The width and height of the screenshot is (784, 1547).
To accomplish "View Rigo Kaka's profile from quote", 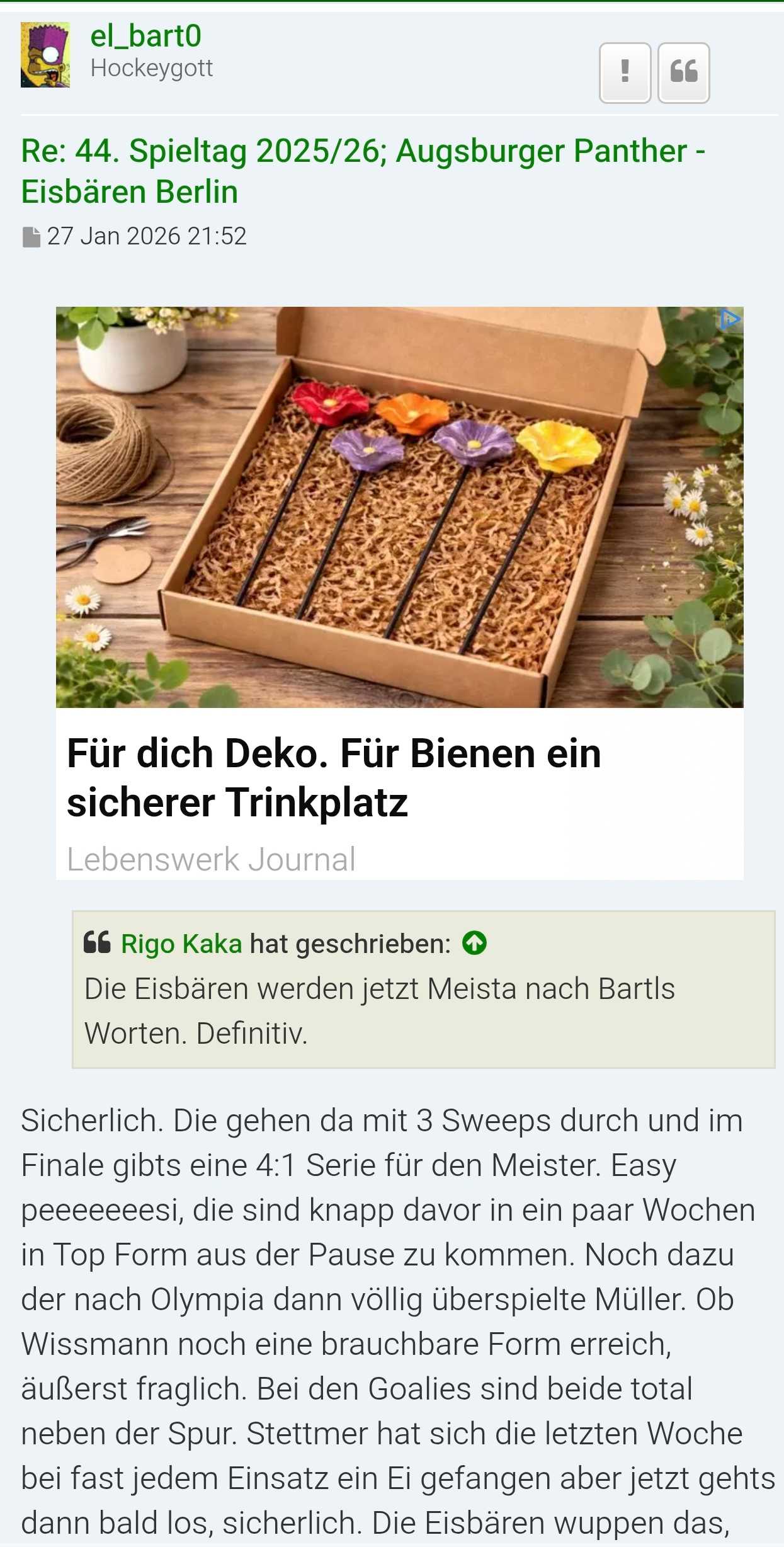I will coord(181,944).
